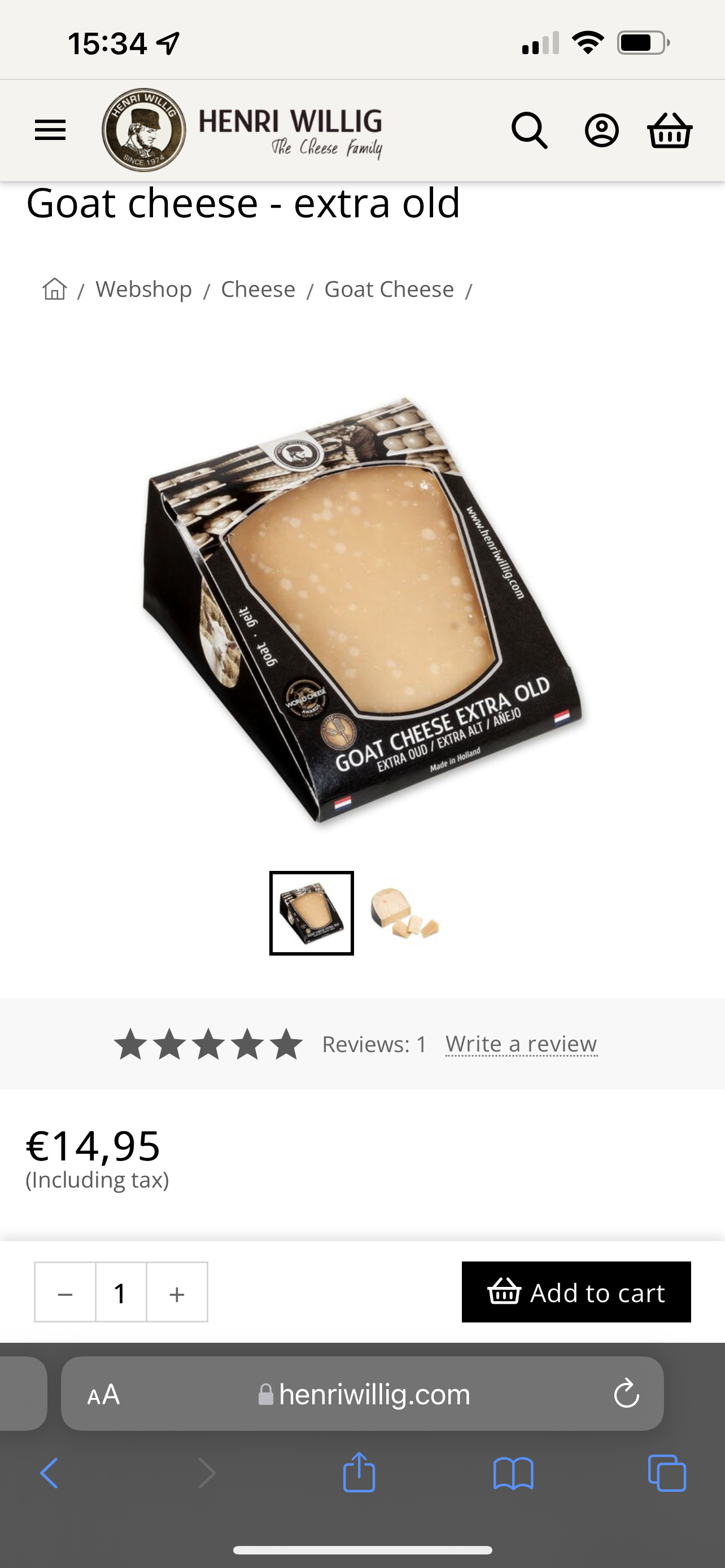Open the hamburger menu
The width and height of the screenshot is (725, 1568).
[50, 130]
